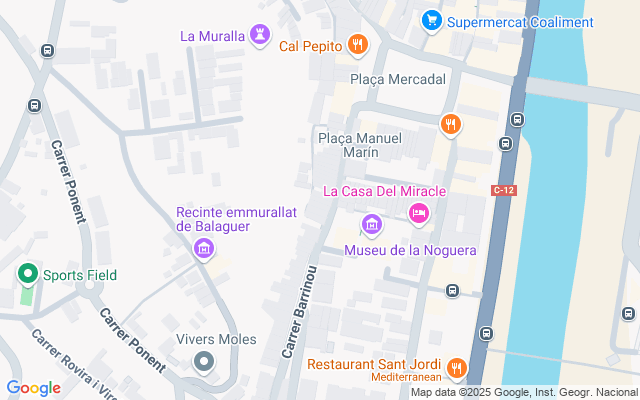Open the Sports Field marker

click(26, 274)
